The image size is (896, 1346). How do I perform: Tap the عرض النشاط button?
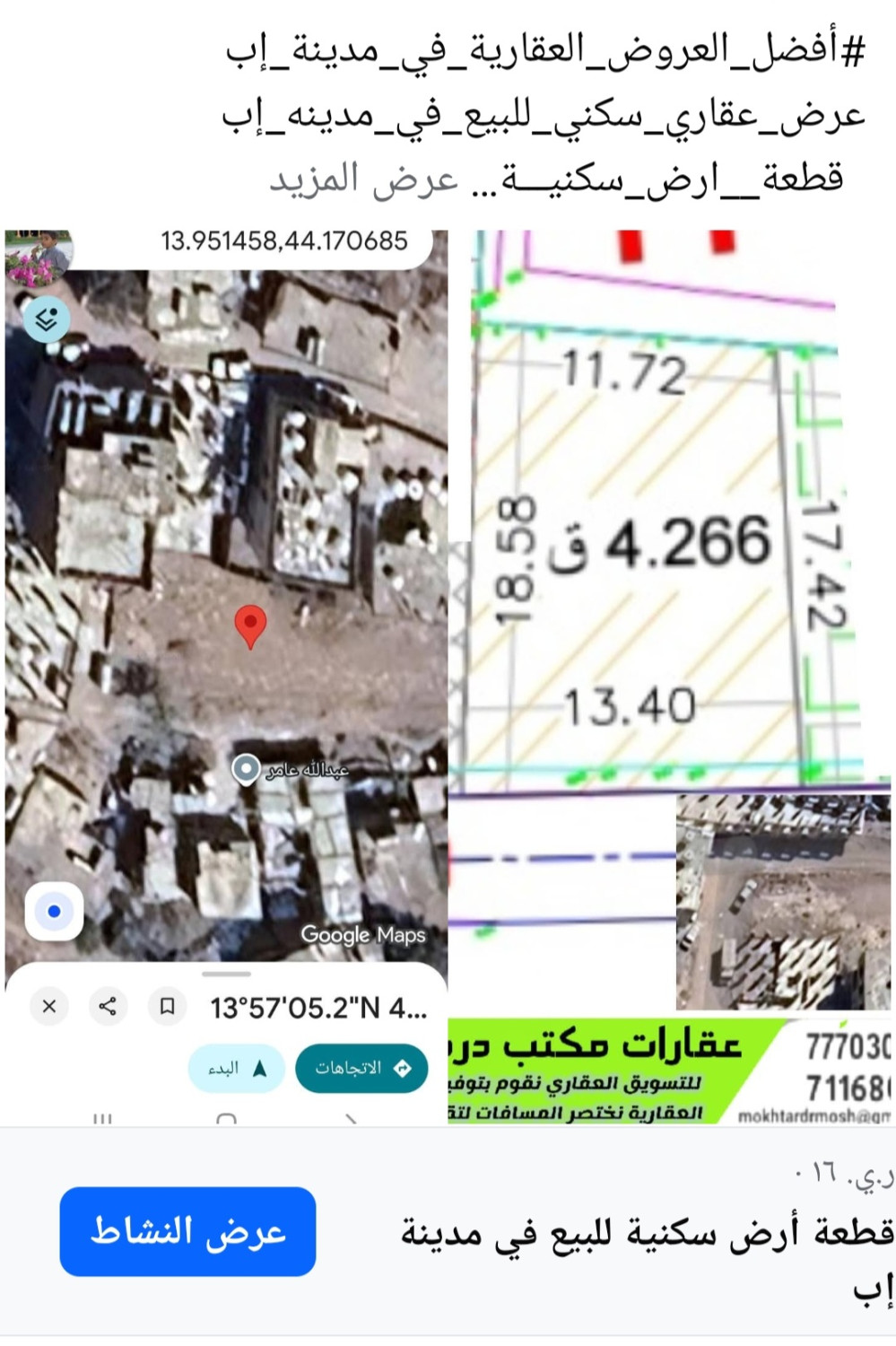(x=187, y=1231)
